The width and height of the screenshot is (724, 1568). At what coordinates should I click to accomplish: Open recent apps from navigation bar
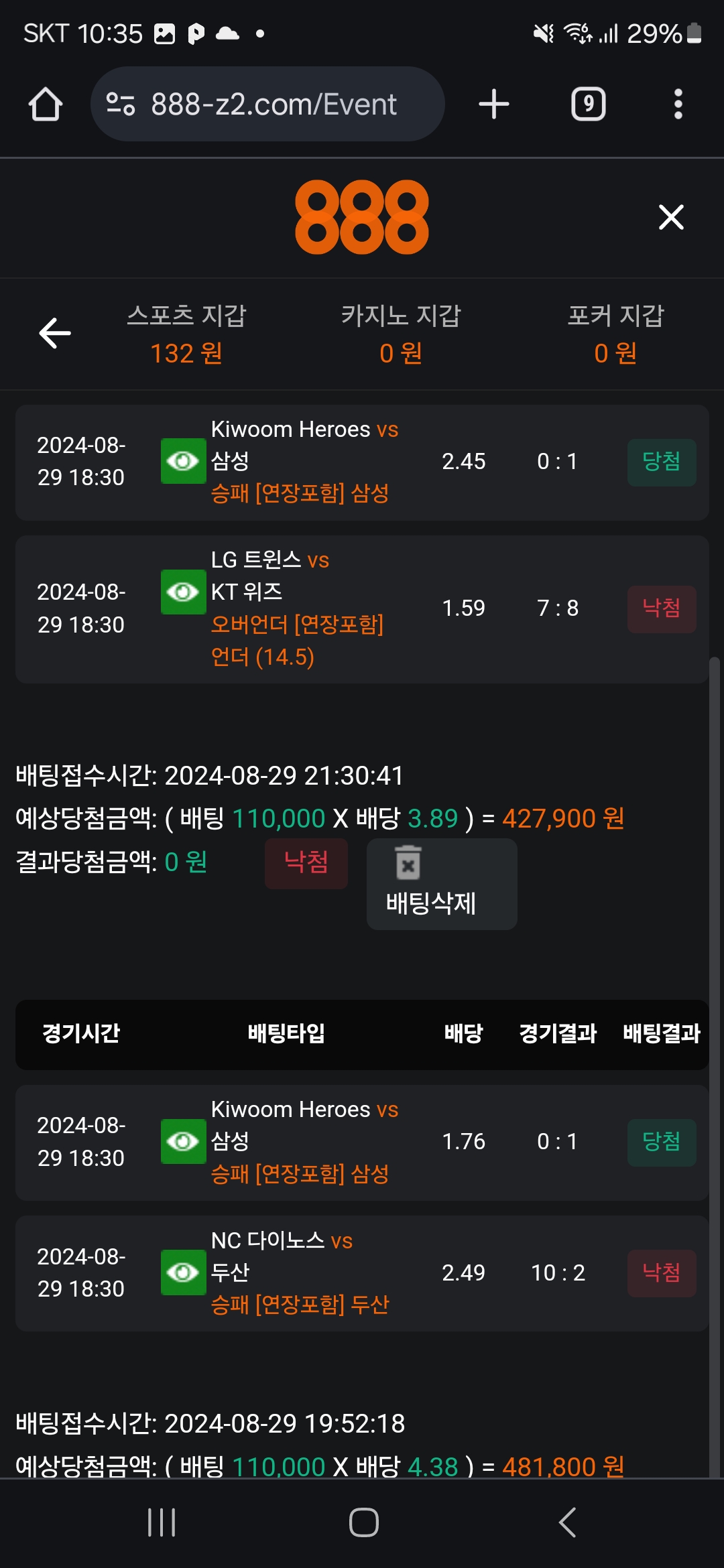tap(162, 1522)
